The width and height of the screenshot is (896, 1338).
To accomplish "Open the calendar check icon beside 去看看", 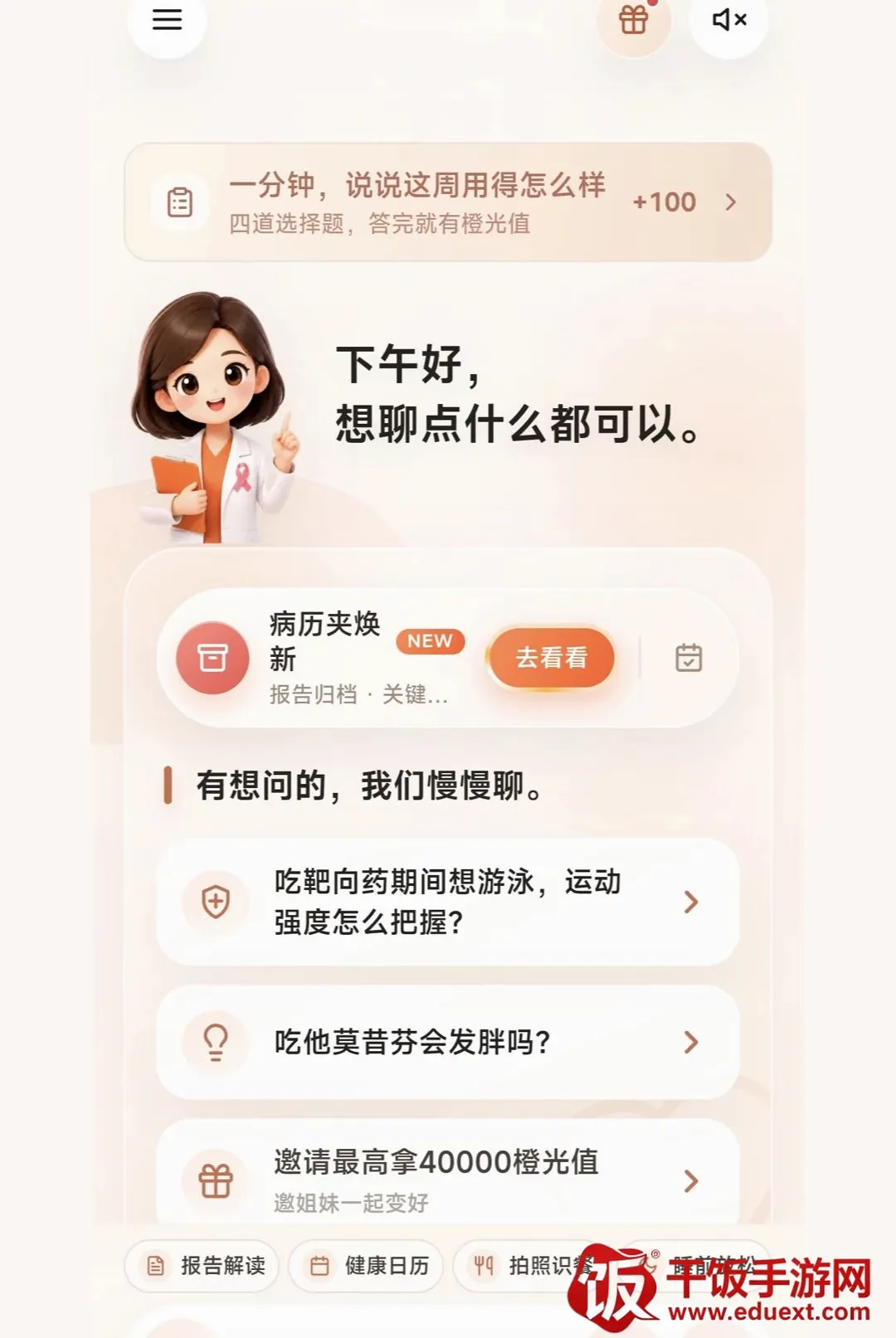I will click(689, 658).
